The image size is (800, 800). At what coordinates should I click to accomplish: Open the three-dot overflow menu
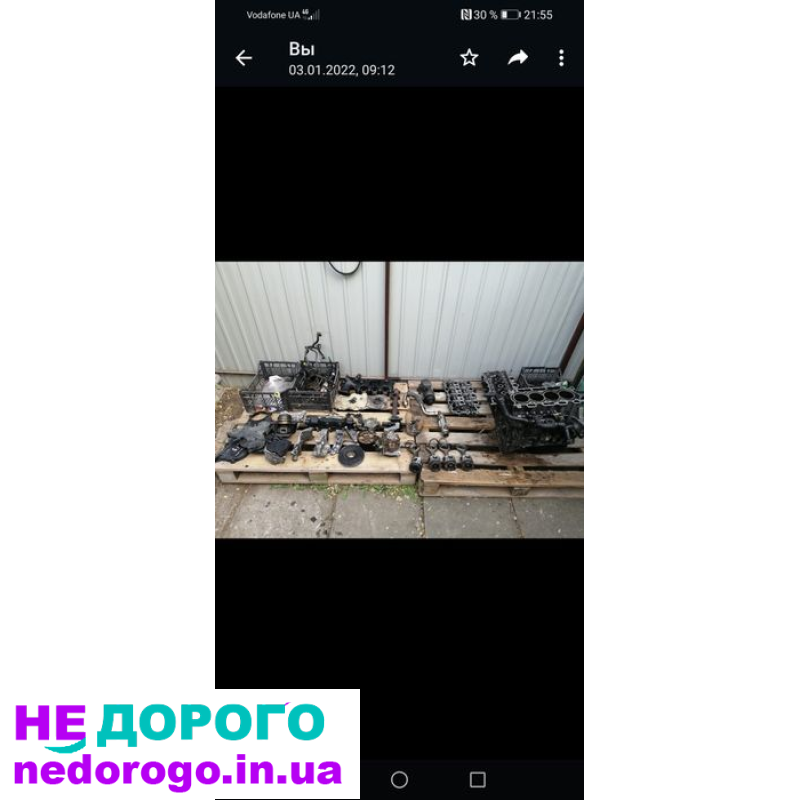[x=561, y=58]
